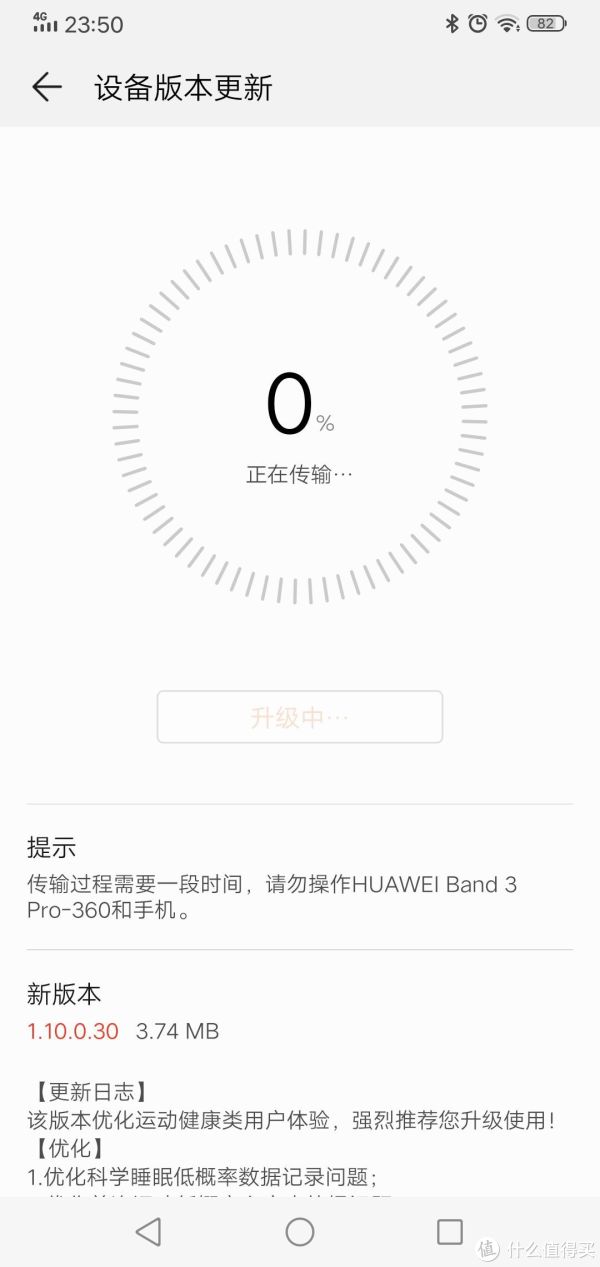This screenshot has width=600, height=1267.
Task: Tap the 升级中 upgrading button
Action: coord(299,717)
